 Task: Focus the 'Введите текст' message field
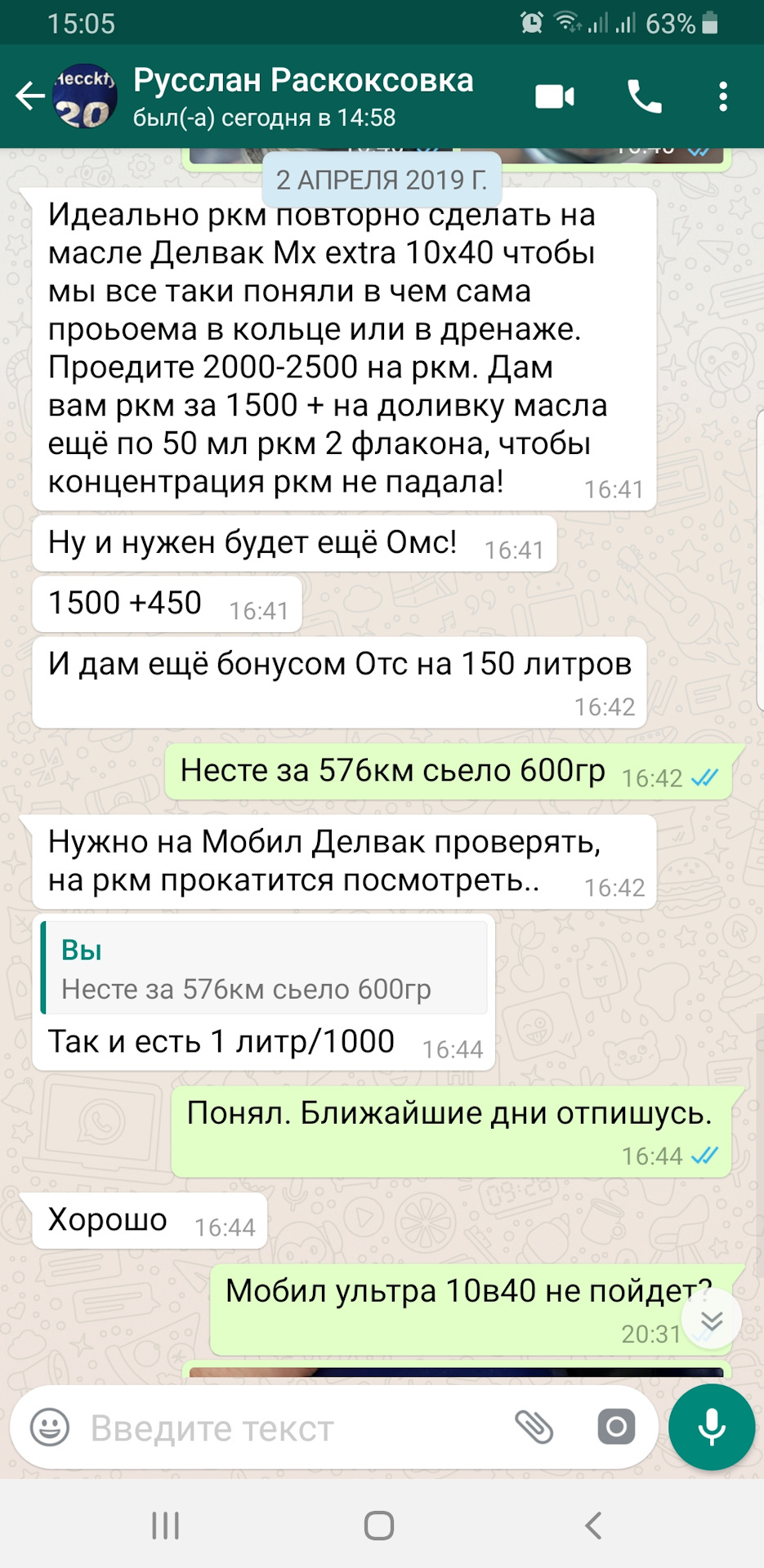(x=286, y=1428)
